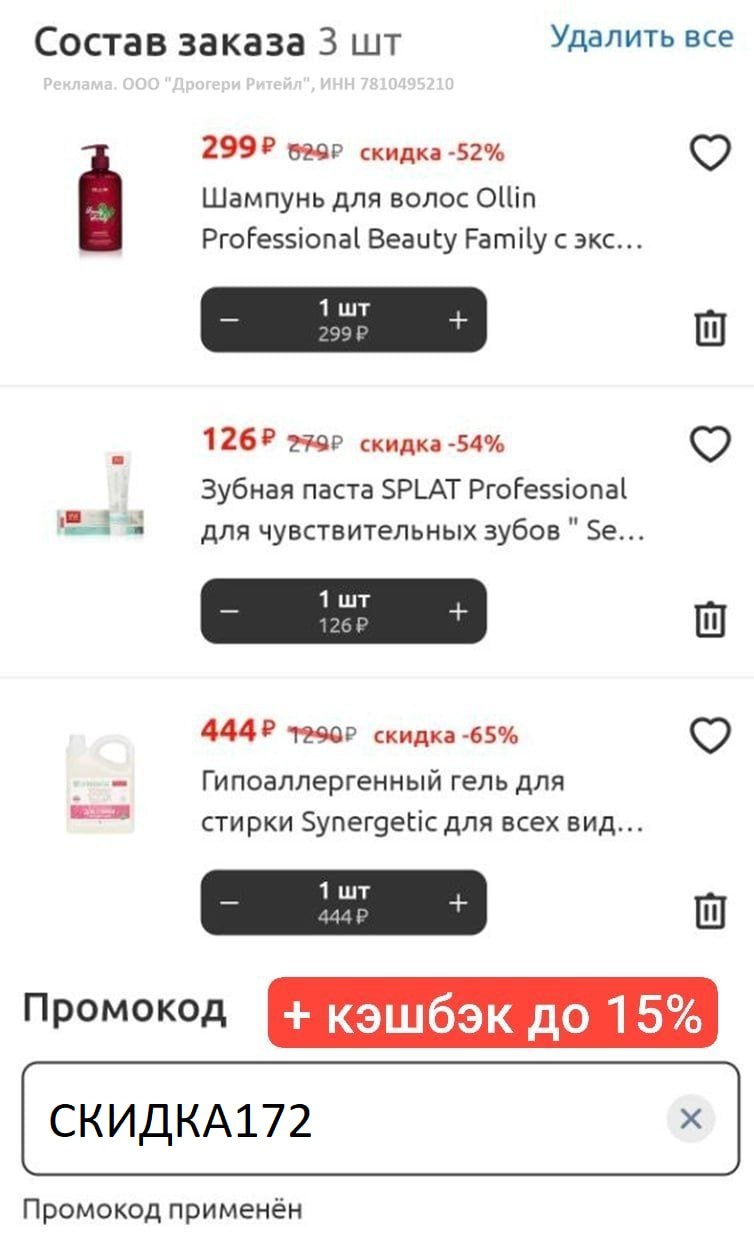Add Ollin shampoo to favorites
This screenshot has width=754, height=1259.
pyautogui.click(x=710, y=153)
